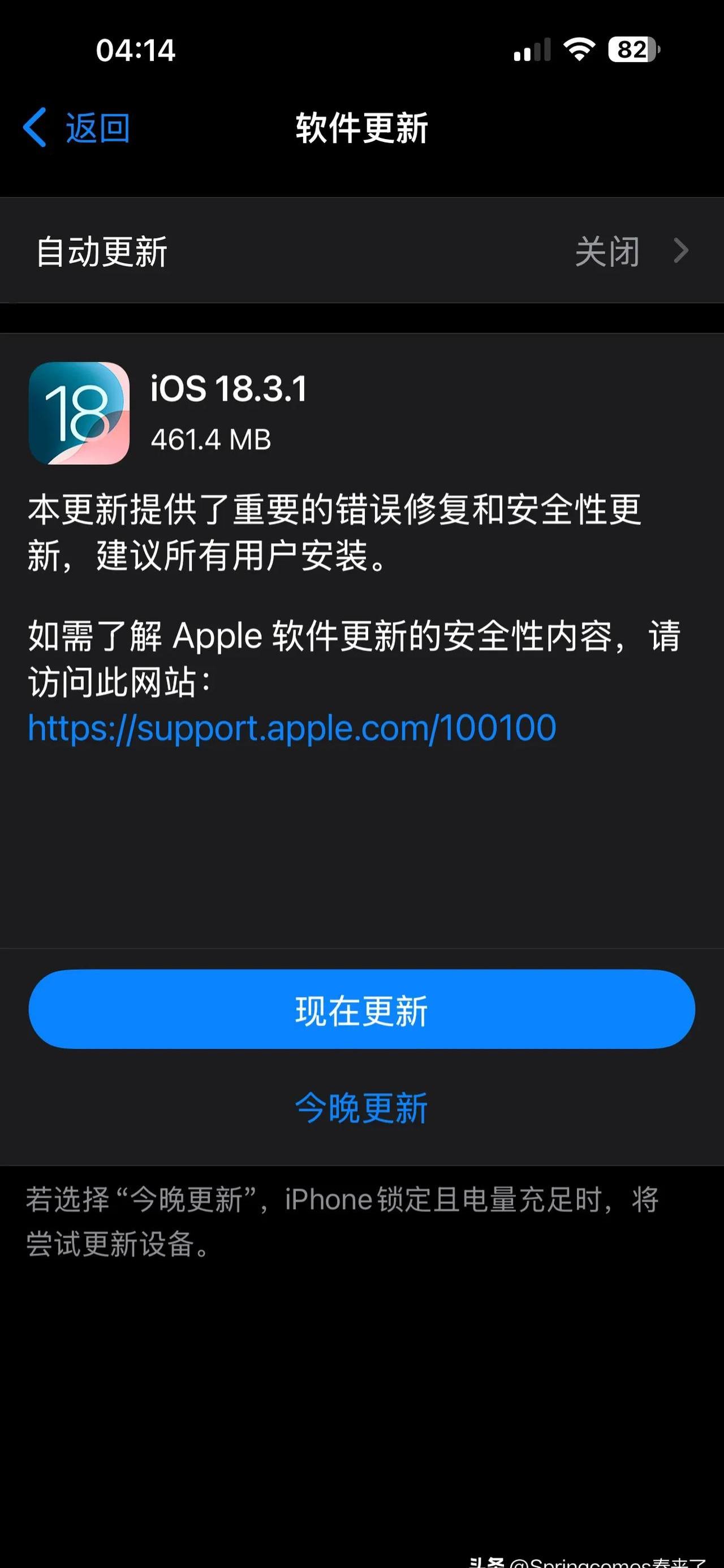Open the 自动更新 settings row
The width and height of the screenshot is (724, 1568).
tap(361, 251)
